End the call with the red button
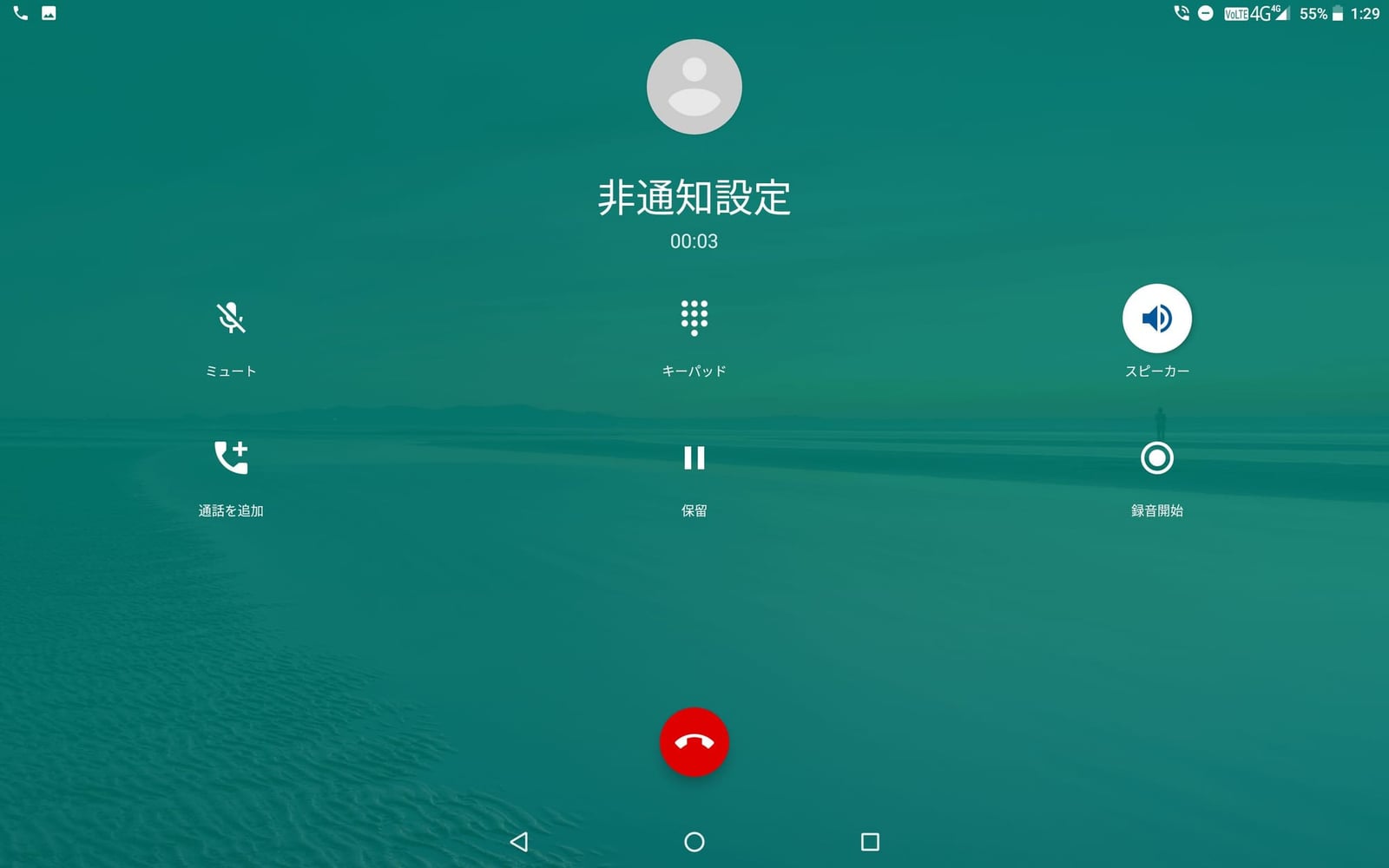The width and height of the screenshot is (1389, 868). click(x=694, y=742)
